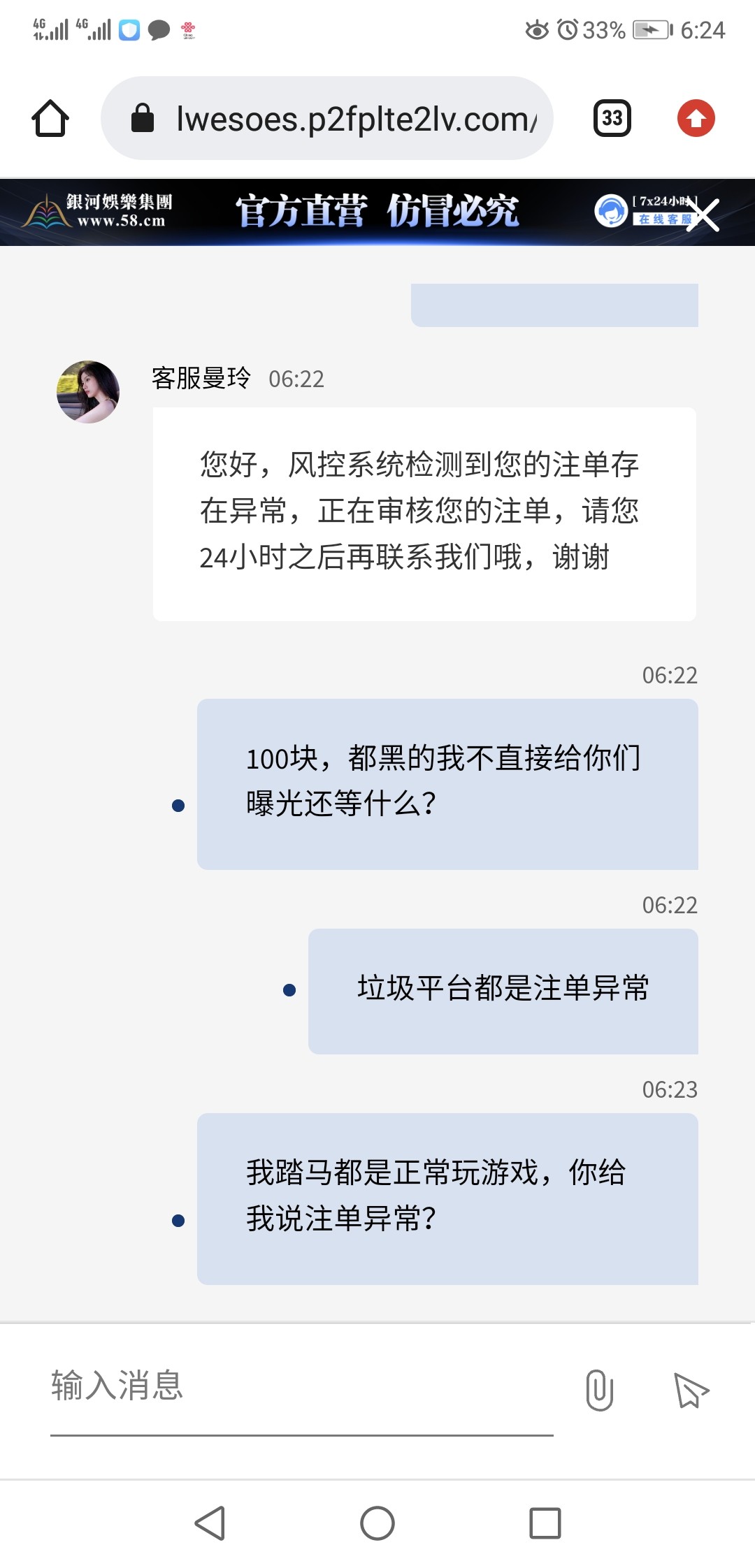Tap the browser home icon
Screen dimensions: 755x1568
[x=50, y=118]
